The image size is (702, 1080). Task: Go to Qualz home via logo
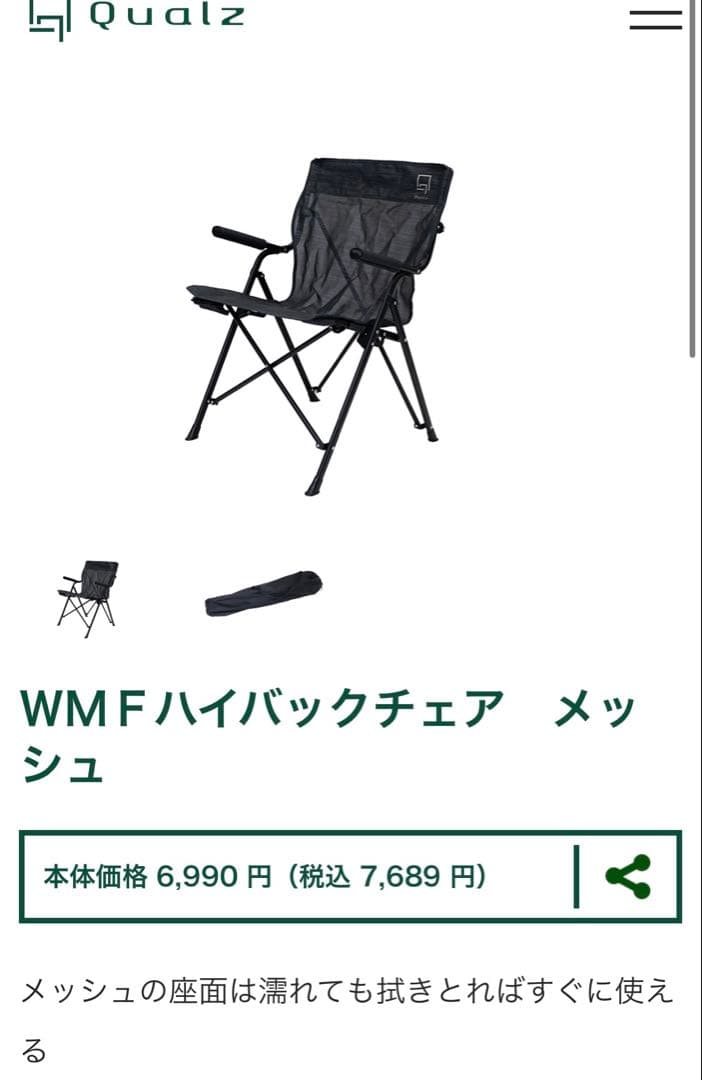click(135, 18)
